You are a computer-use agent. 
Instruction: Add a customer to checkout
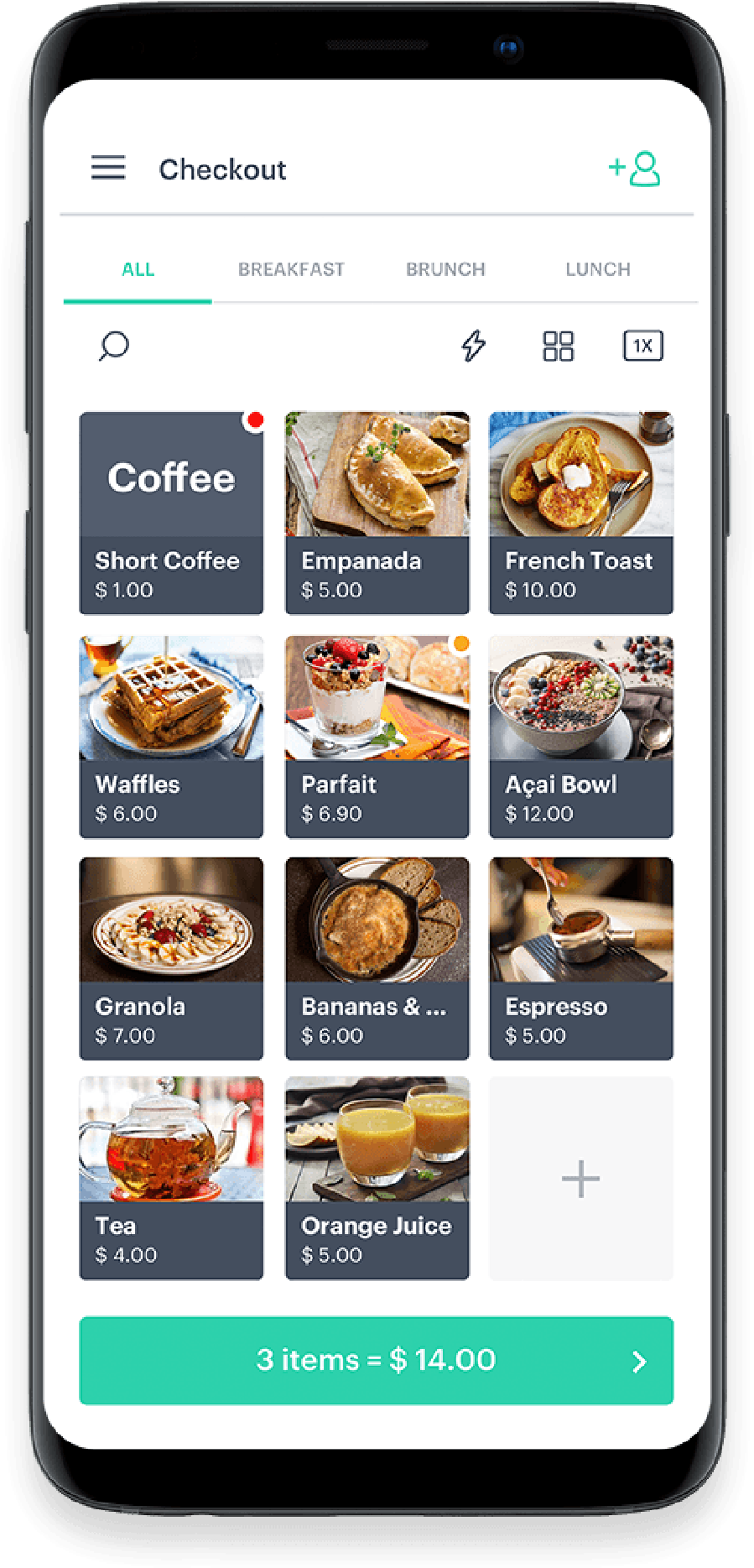tap(635, 169)
